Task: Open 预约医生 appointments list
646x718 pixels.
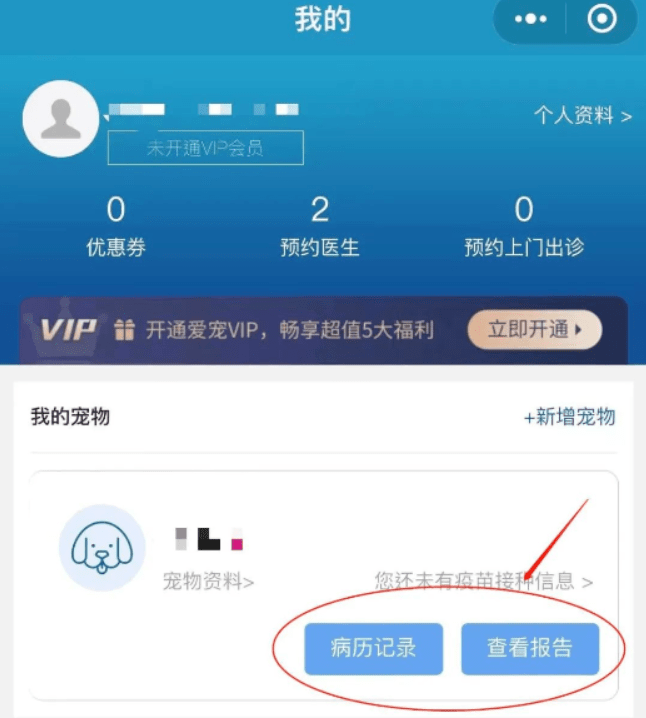Action: 320,227
